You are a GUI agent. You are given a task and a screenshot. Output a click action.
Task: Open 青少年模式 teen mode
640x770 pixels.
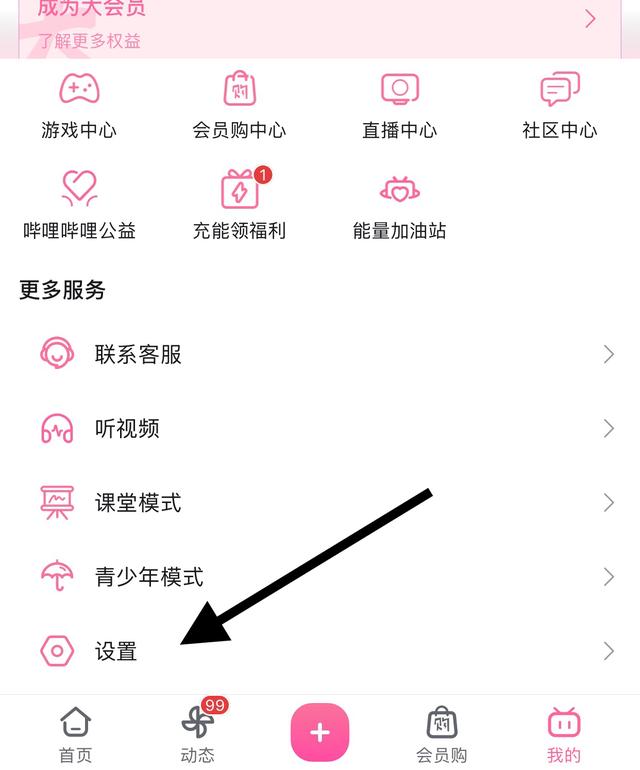coord(320,577)
